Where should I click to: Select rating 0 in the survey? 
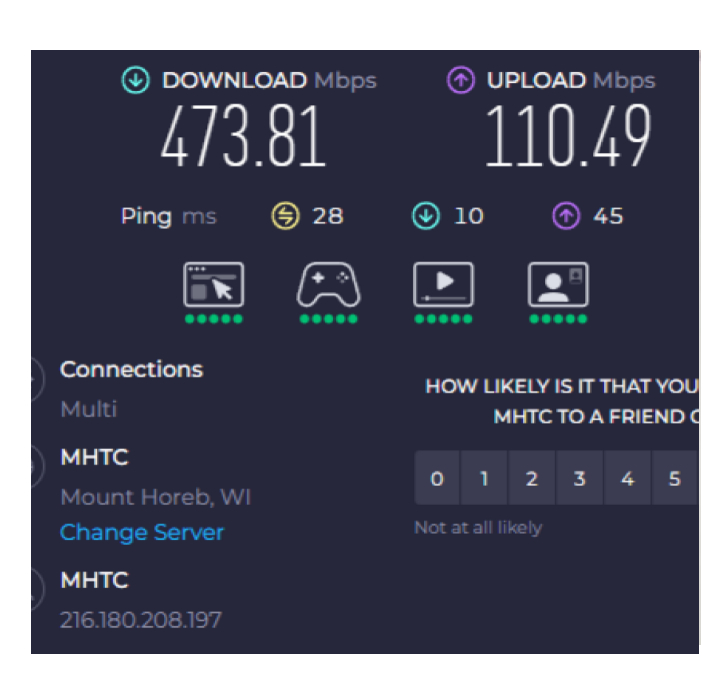[x=437, y=479]
